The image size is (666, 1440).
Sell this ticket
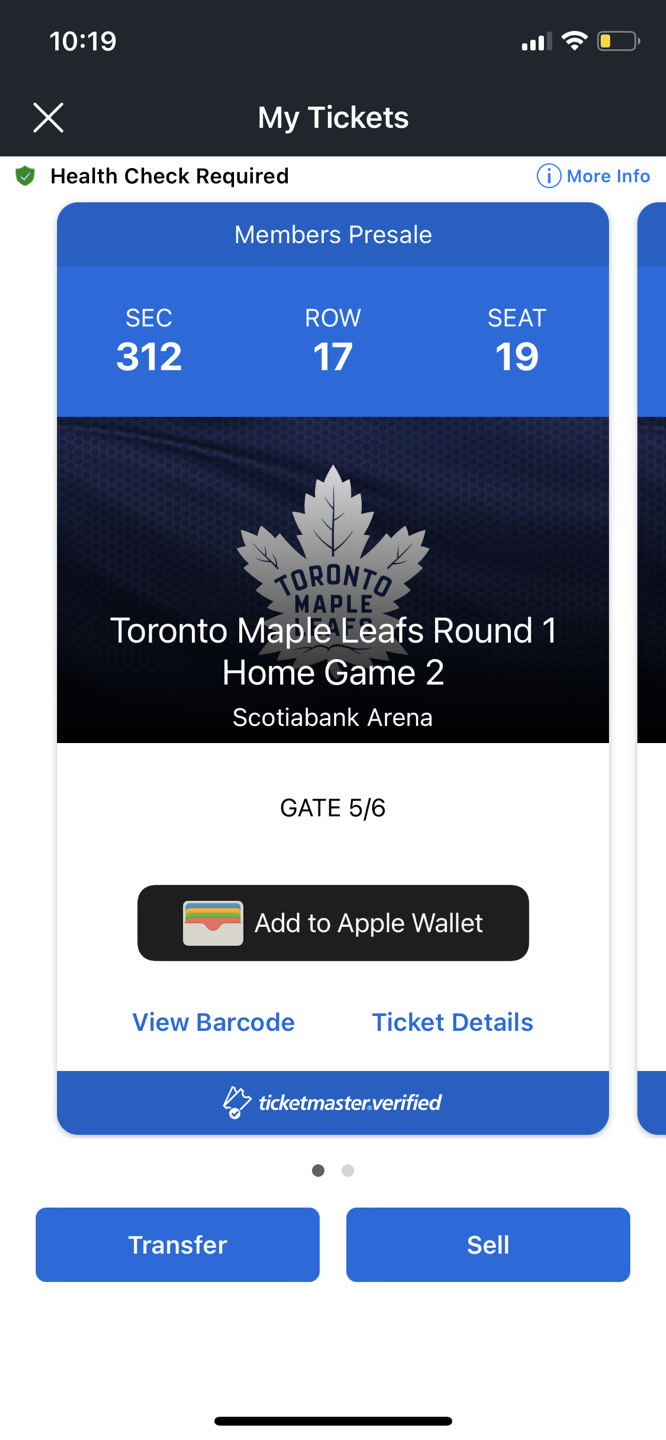(488, 1245)
